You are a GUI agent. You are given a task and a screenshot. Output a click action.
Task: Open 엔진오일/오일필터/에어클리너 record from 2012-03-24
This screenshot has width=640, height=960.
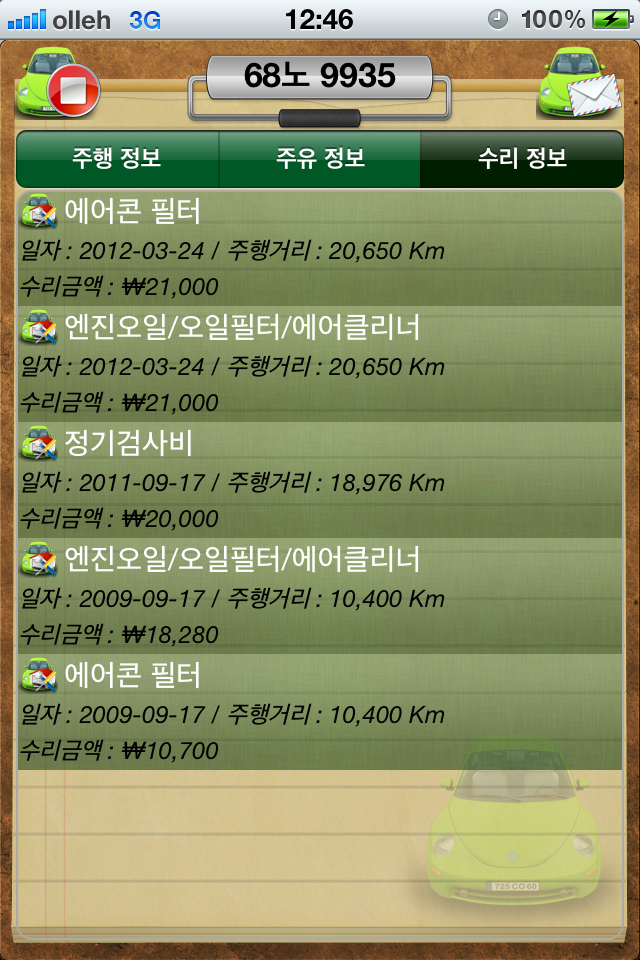(x=320, y=364)
